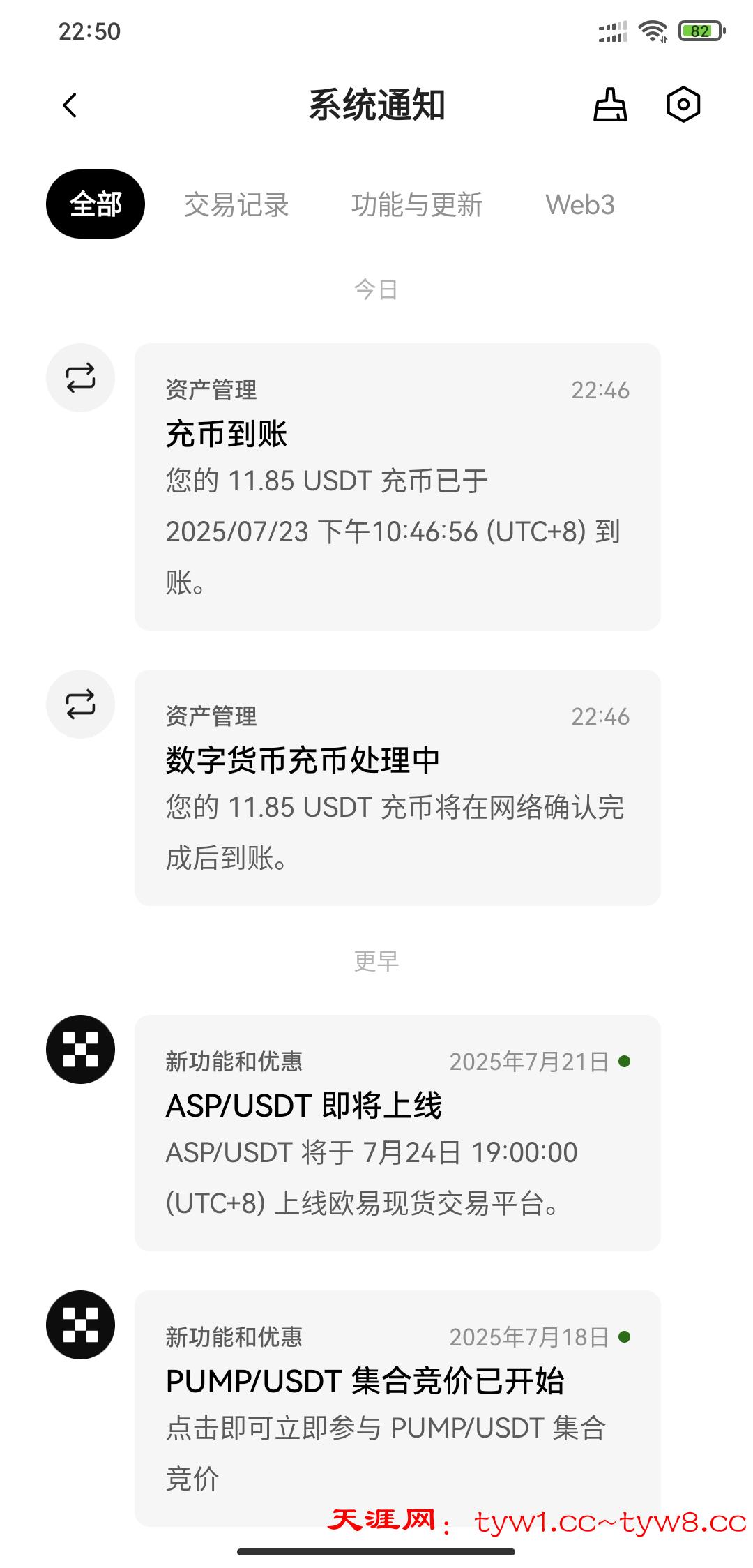Tap the OKX logo beside PUMP/USDT notice
The image size is (753, 1568).
tap(81, 1325)
